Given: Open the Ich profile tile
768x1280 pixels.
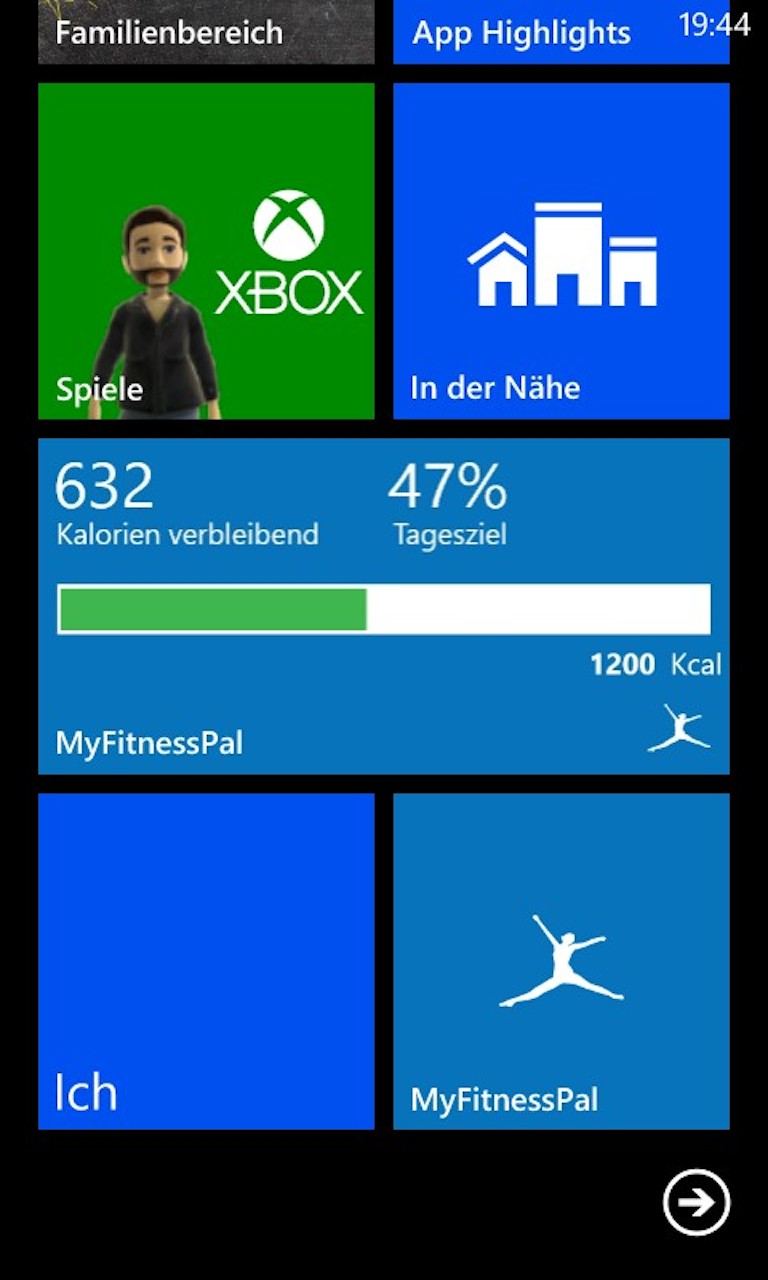Looking at the screenshot, I should 205,960.
